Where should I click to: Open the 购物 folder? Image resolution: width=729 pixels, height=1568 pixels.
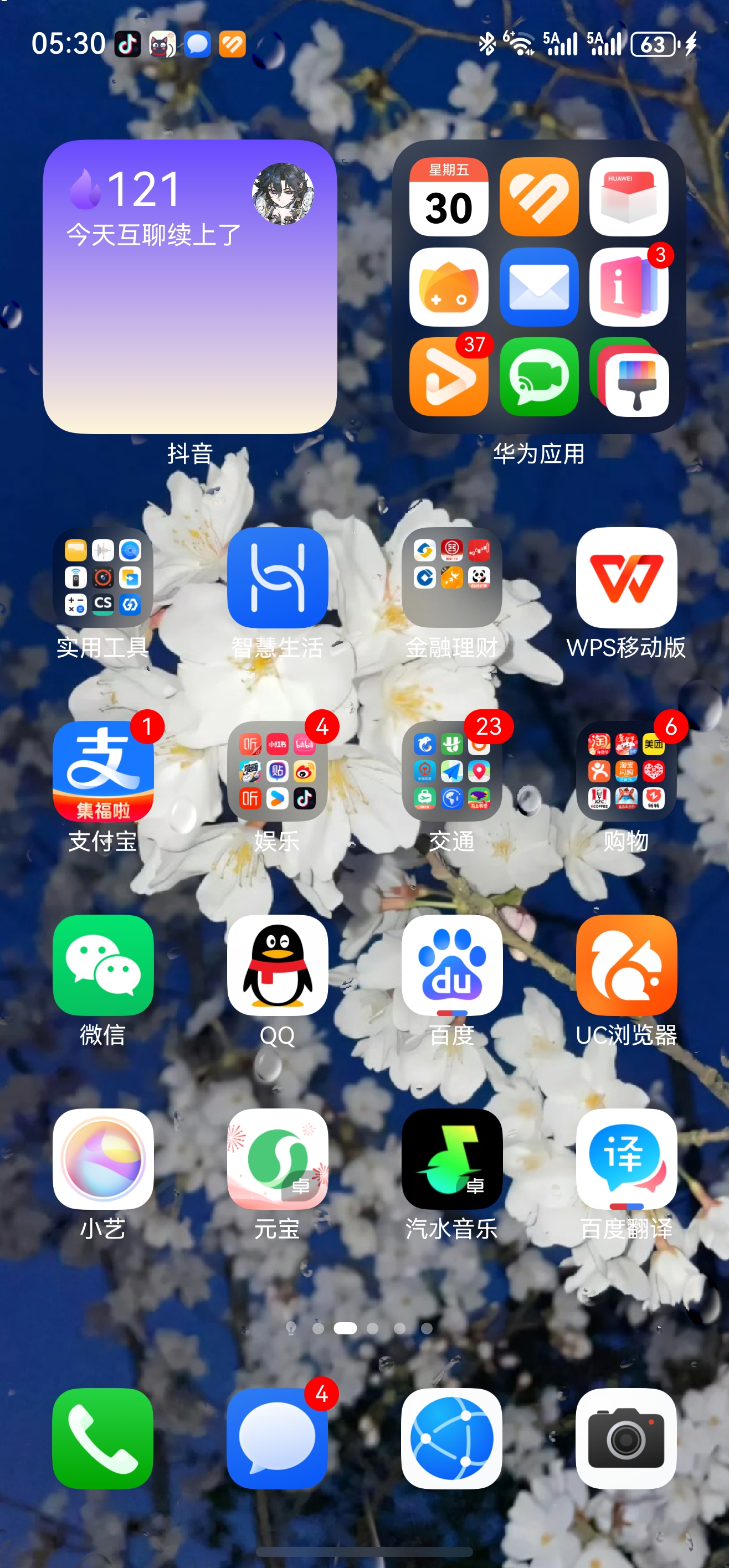pyautogui.click(x=626, y=771)
